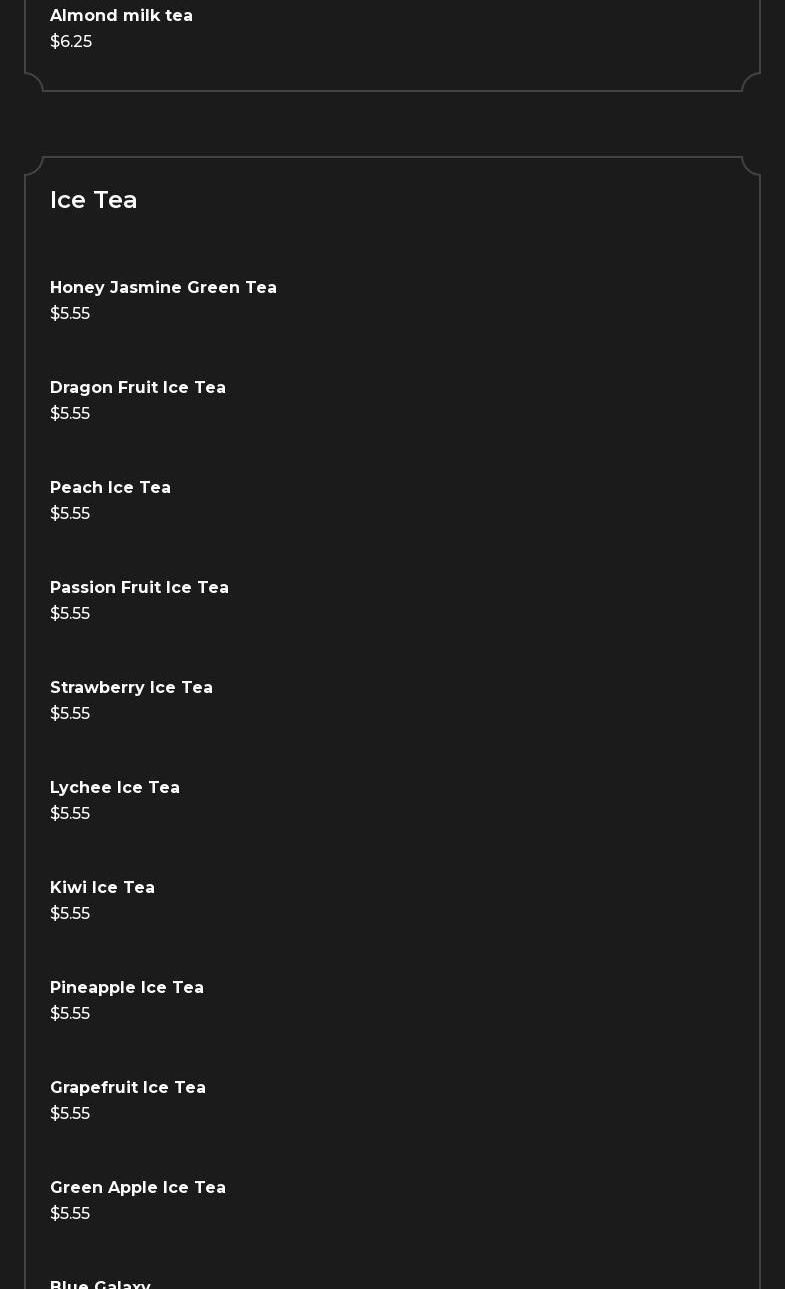View Pineapple Ice Tea details

tap(127, 988)
